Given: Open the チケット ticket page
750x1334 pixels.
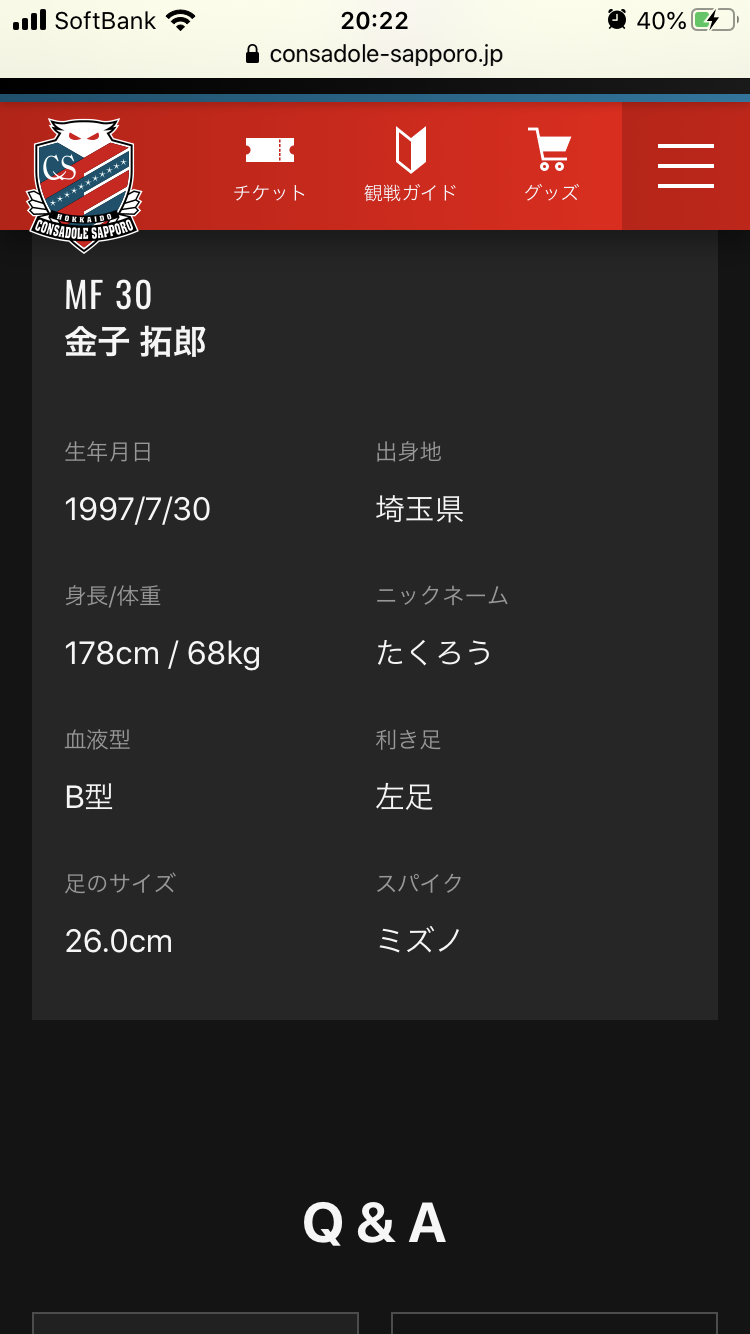Looking at the screenshot, I should coord(269,166).
